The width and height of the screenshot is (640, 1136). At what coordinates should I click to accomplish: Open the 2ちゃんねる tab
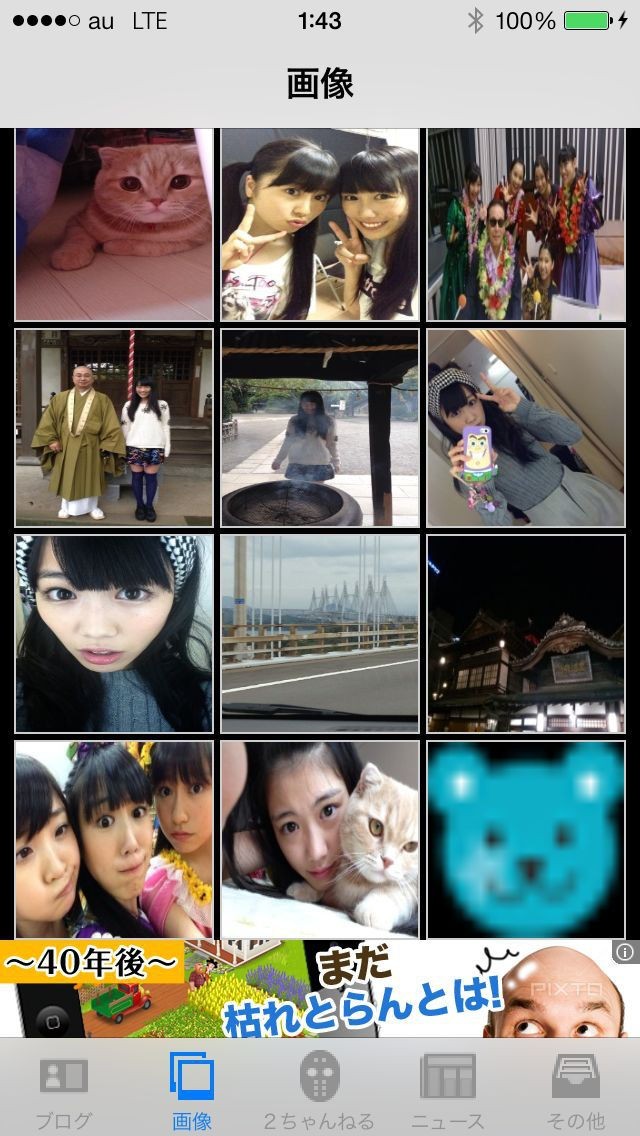pos(320,1088)
